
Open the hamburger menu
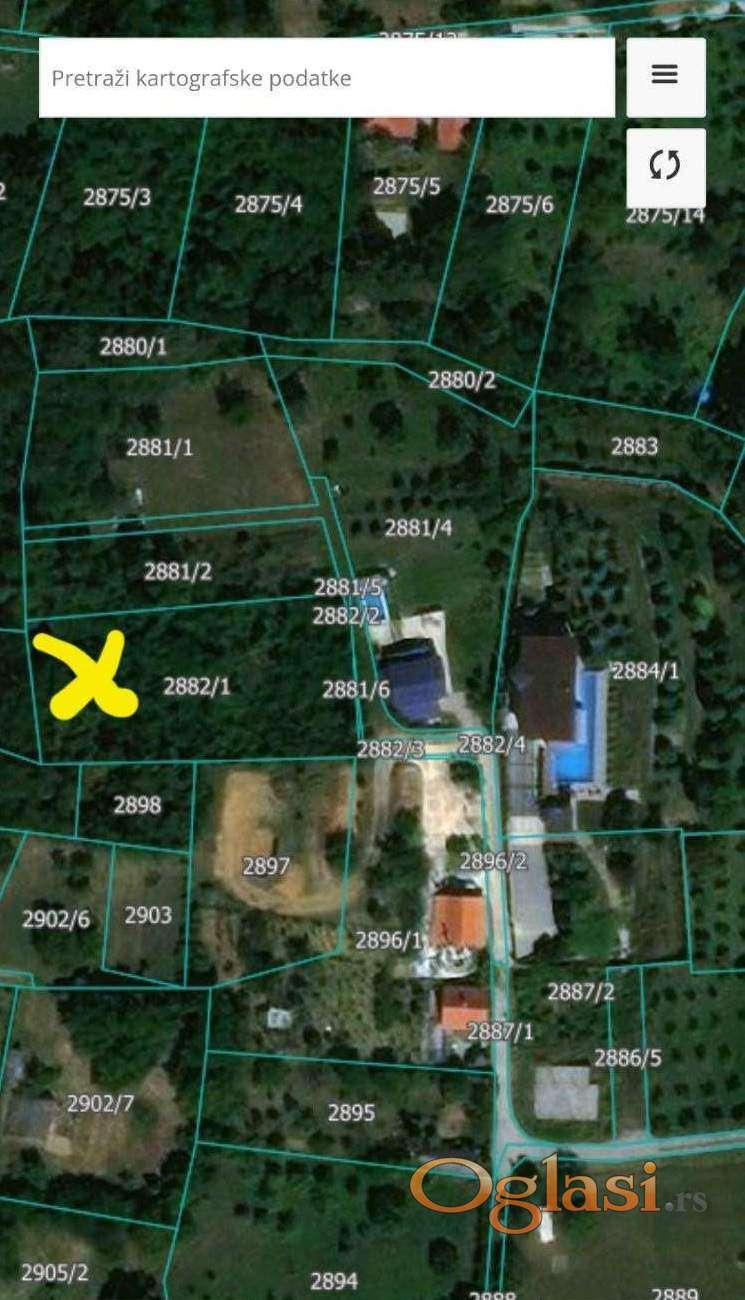pyautogui.click(x=665, y=76)
